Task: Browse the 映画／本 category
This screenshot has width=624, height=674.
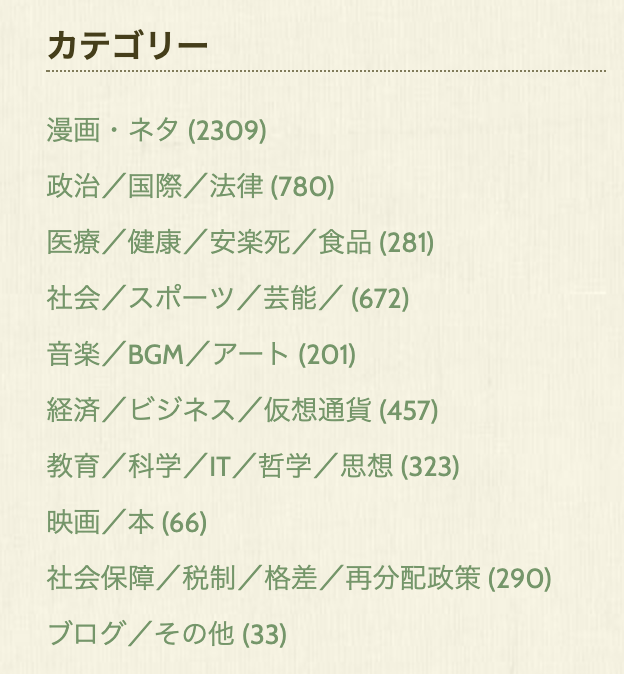Action: point(100,522)
